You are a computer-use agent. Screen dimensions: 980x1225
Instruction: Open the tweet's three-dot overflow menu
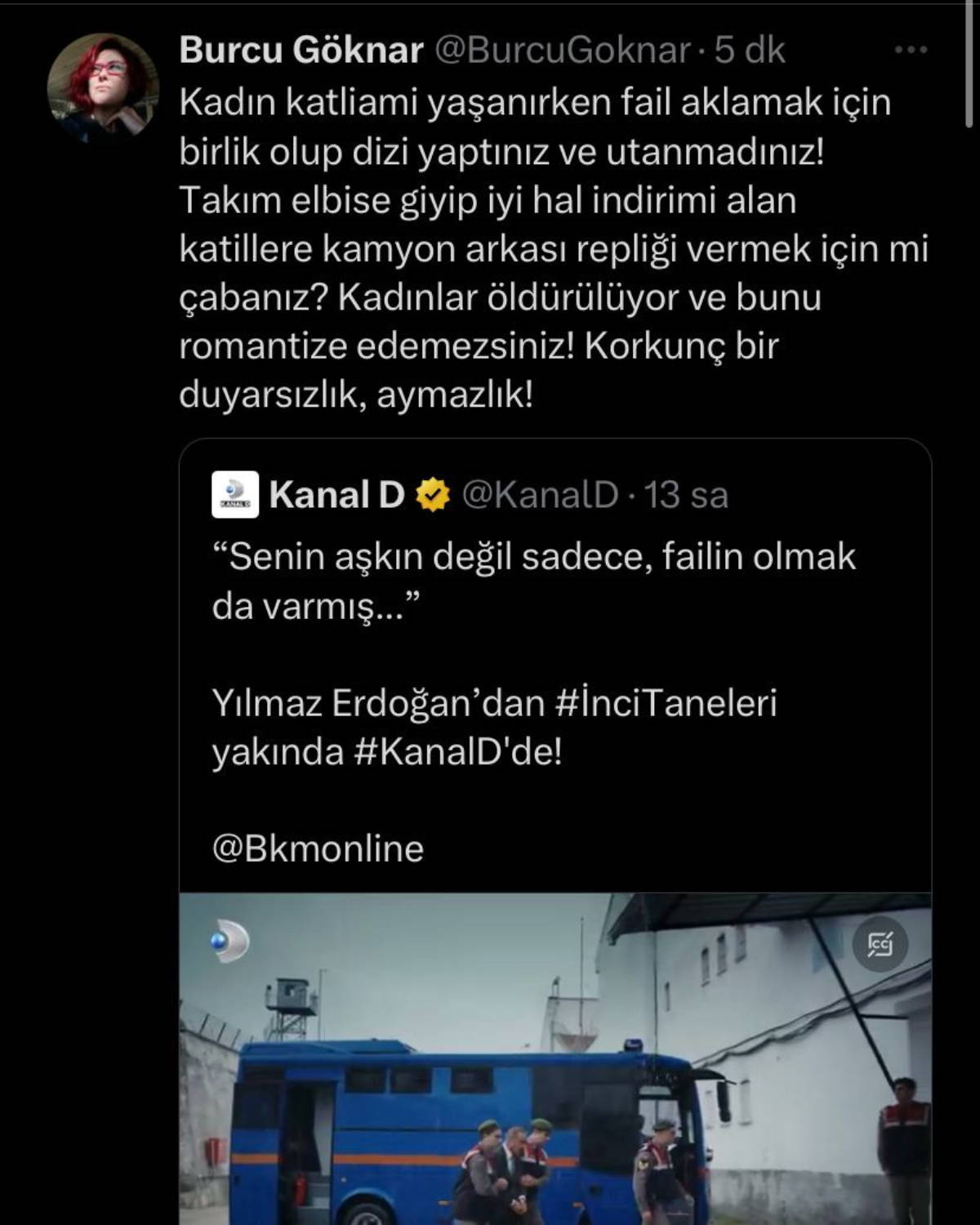pos(911,50)
